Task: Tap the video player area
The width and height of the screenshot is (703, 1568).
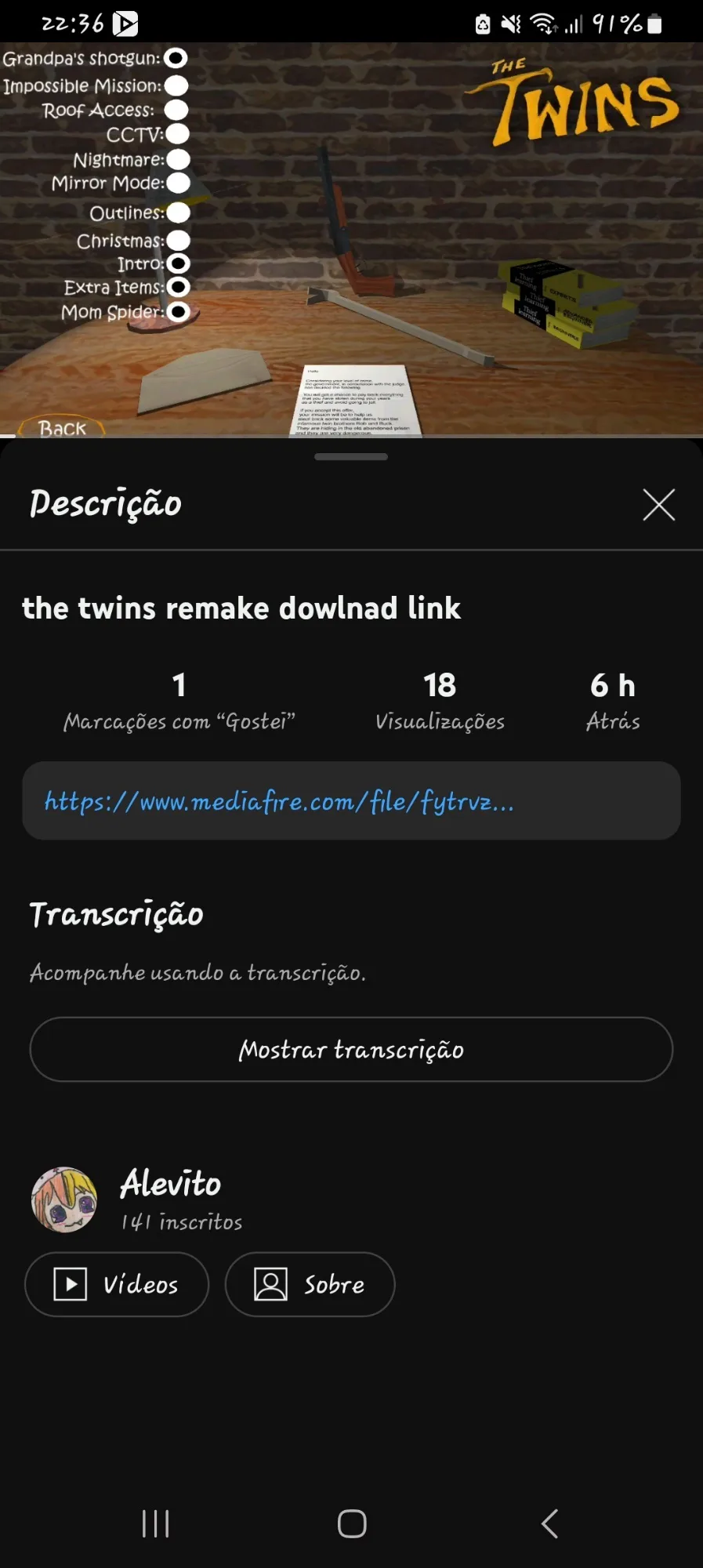Action: pyautogui.click(x=351, y=239)
